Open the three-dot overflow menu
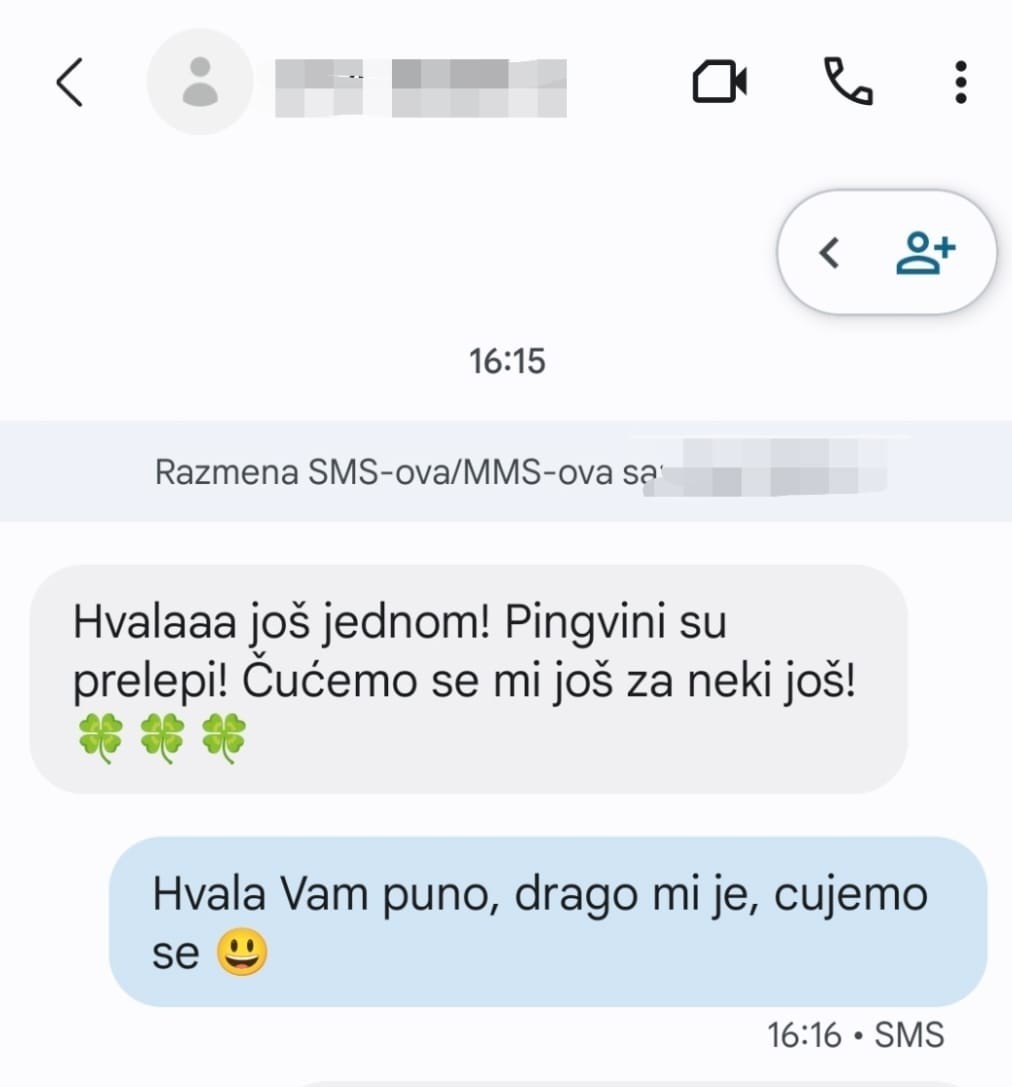The image size is (1012, 1087). tap(960, 82)
